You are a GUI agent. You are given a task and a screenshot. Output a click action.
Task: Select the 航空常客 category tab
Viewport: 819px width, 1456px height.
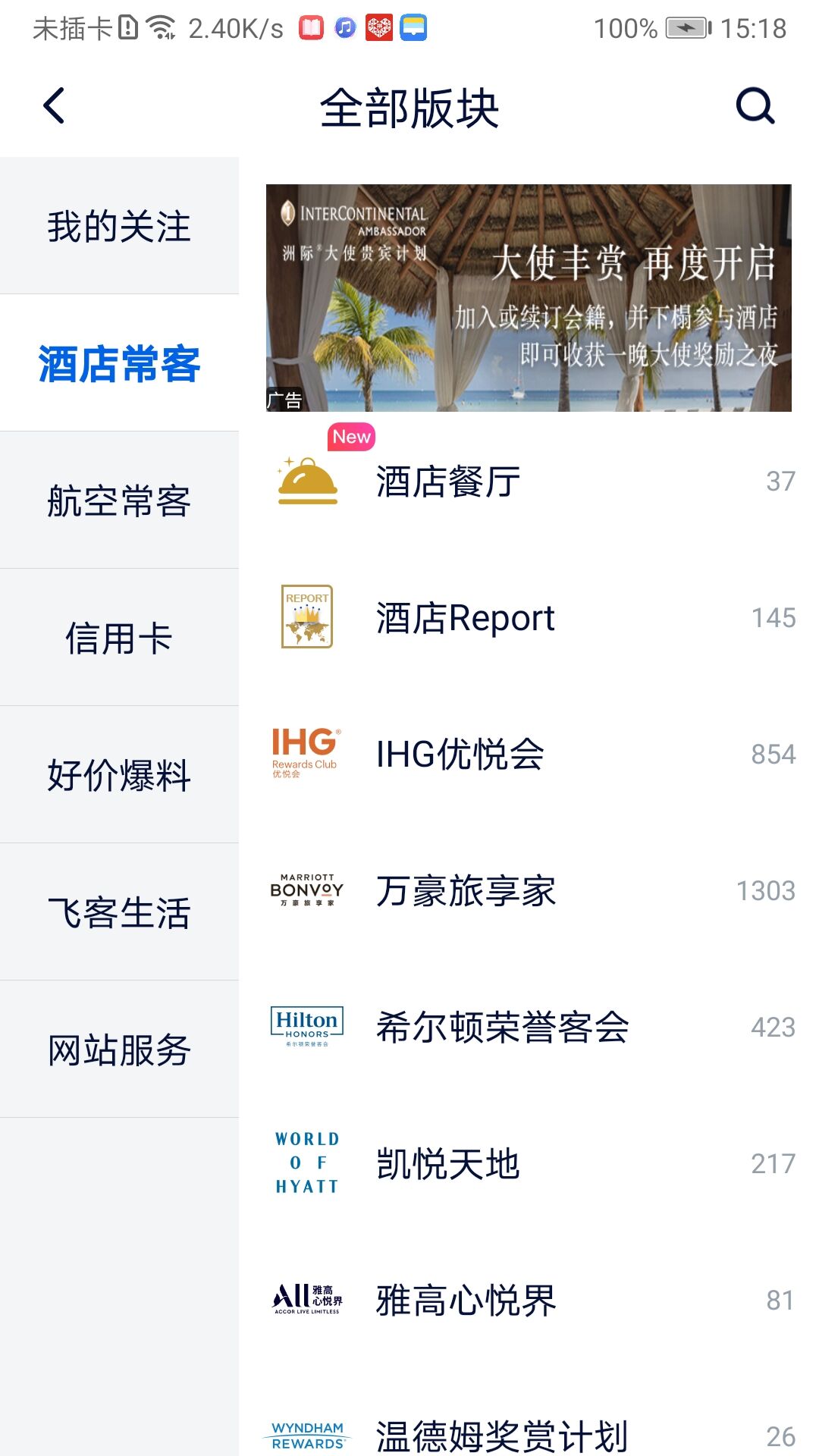click(x=118, y=500)
